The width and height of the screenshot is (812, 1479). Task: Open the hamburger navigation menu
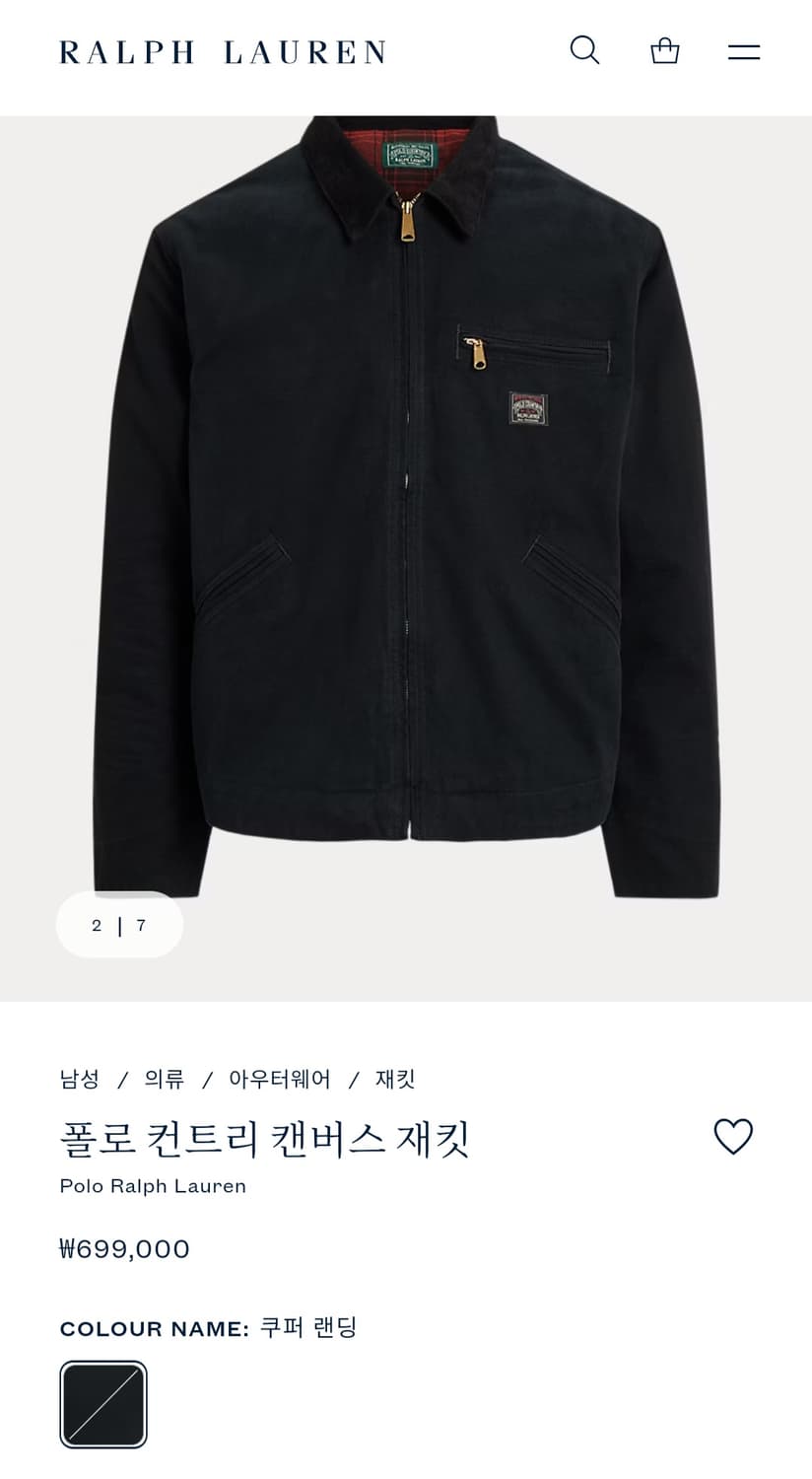tap(743, 50)
